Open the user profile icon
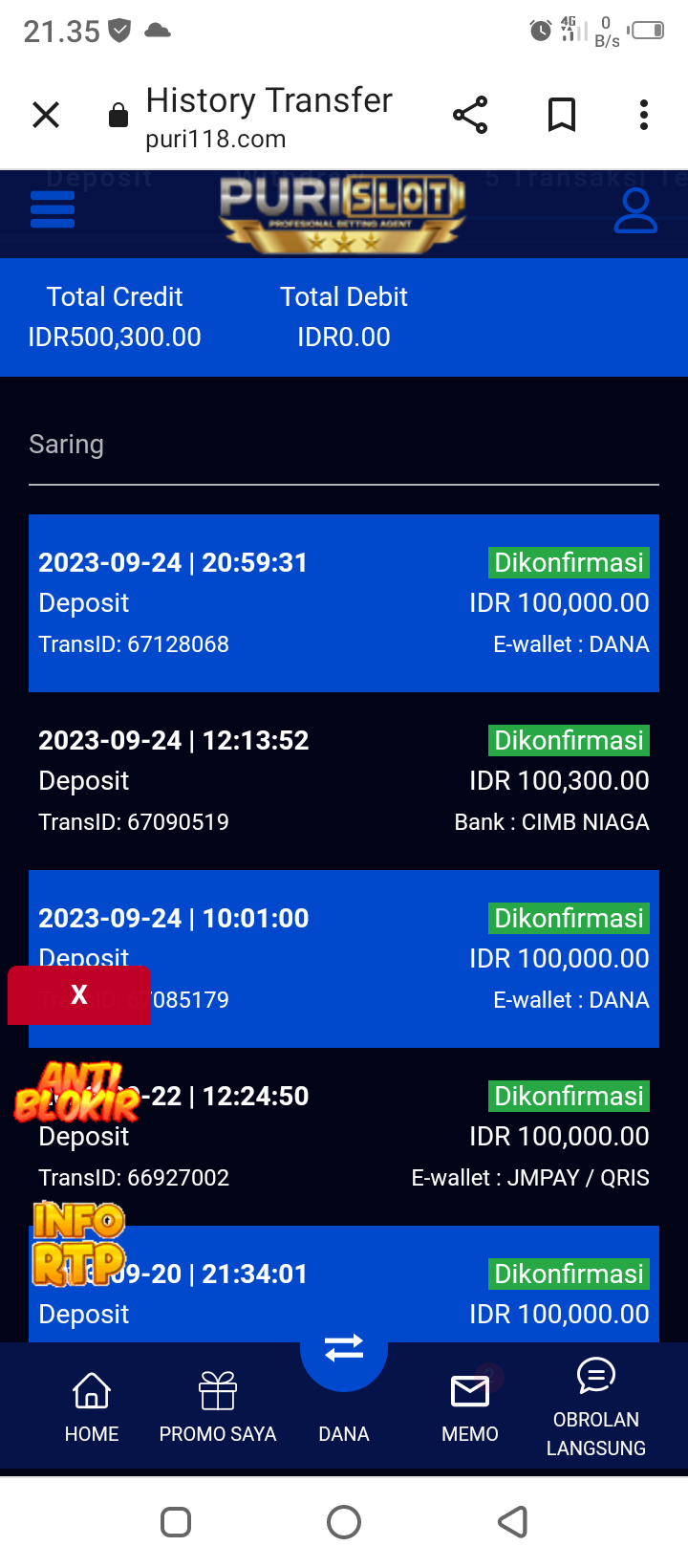 tap(635, 211)
